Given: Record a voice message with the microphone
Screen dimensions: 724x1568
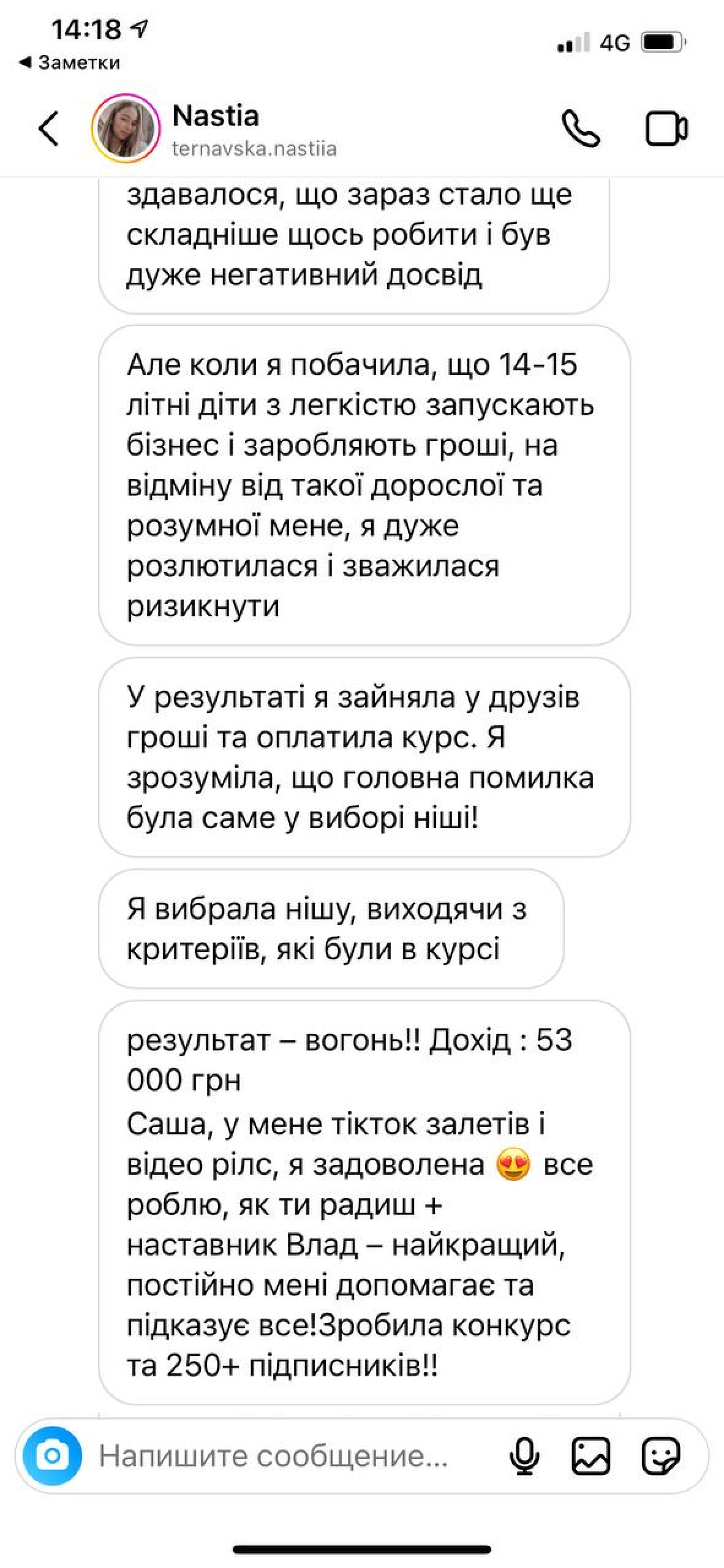Looking at the screenshot, I should tap(524, 1456).
